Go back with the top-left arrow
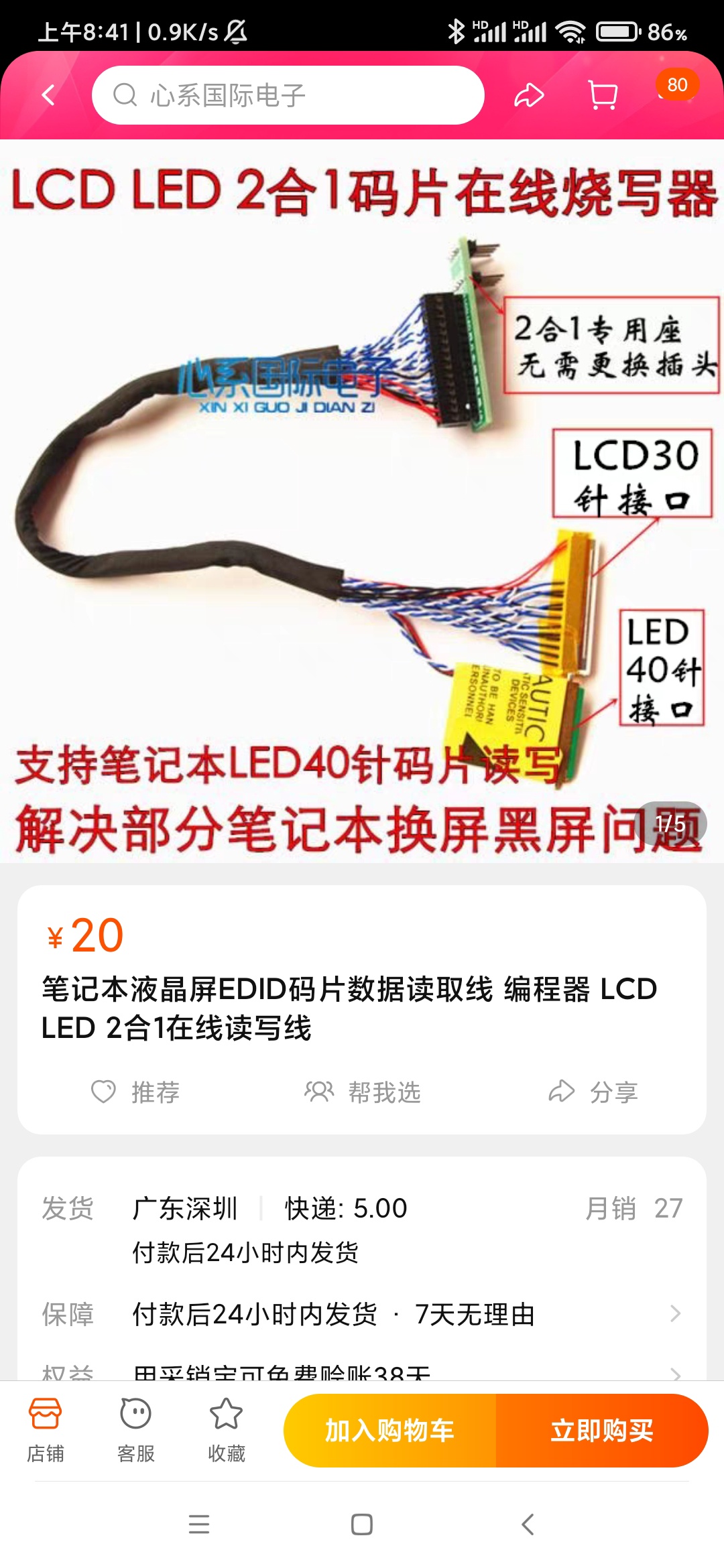Screen dimensions: 724x1568 (48, 95)
